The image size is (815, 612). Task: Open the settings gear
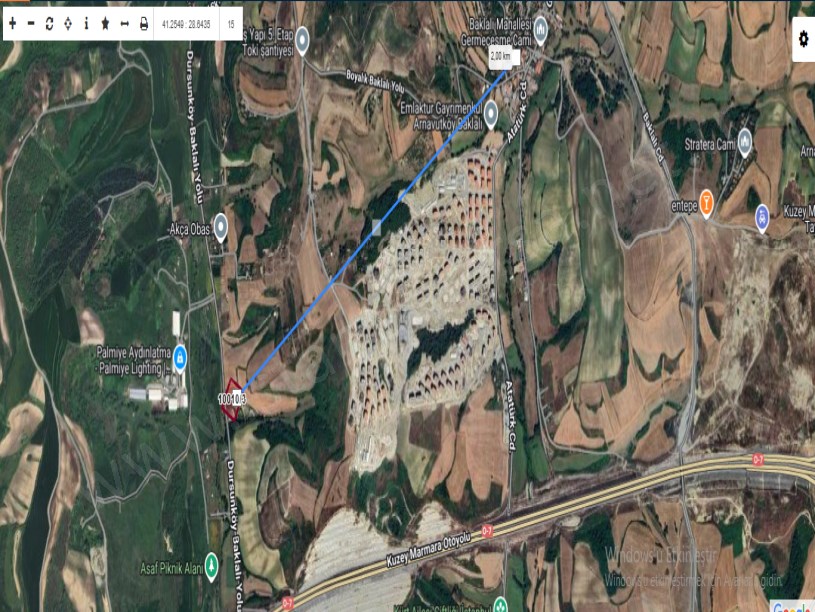(803, 39)
